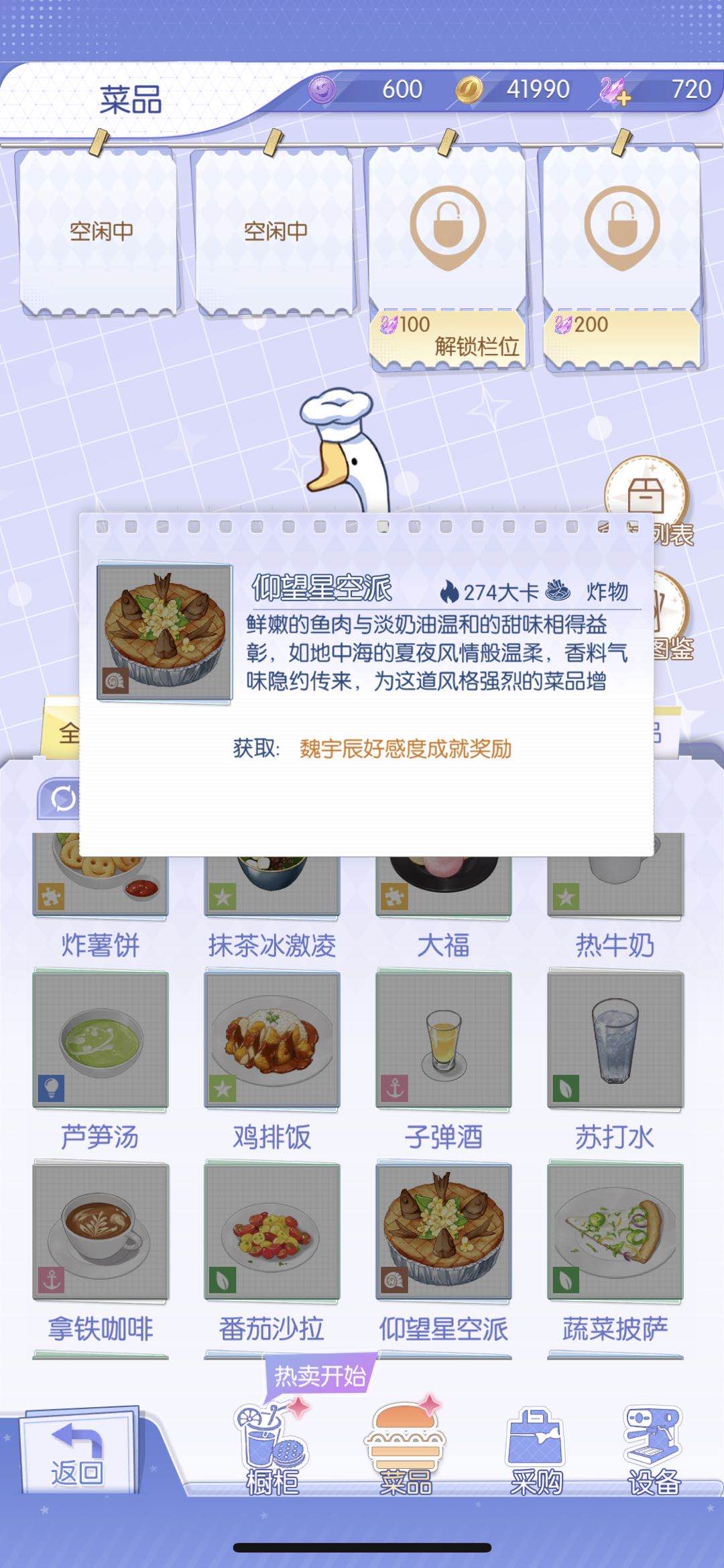
Task: Select the first 空闲中 idle slot
Action: point(101,231)
